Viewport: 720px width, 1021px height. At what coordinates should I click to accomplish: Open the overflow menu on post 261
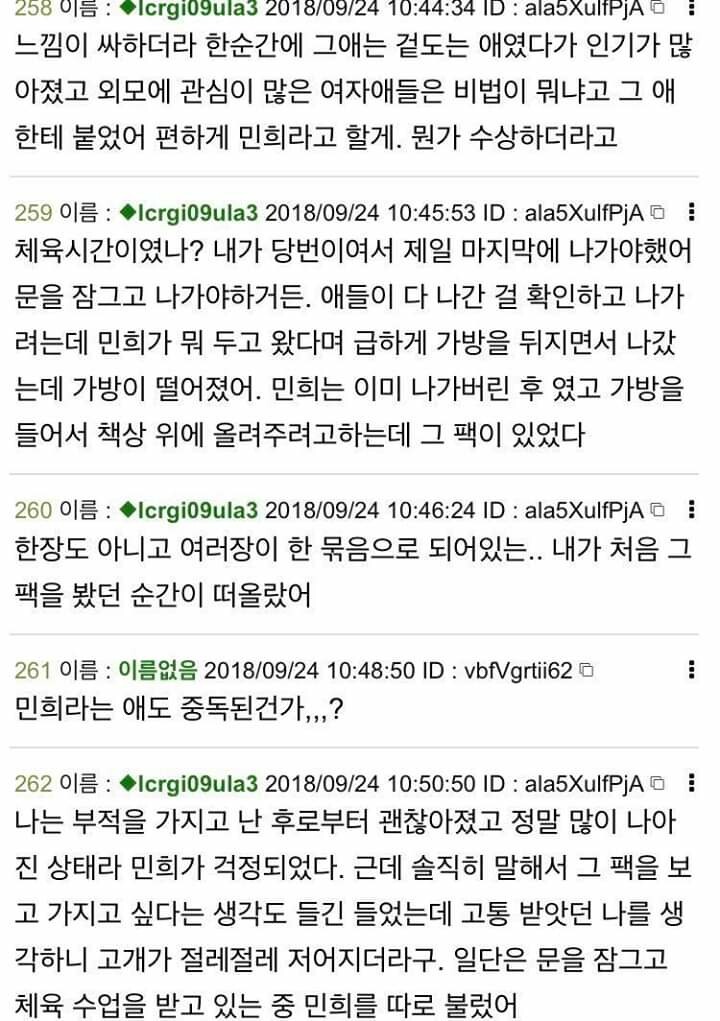click(x=691, y=670)
